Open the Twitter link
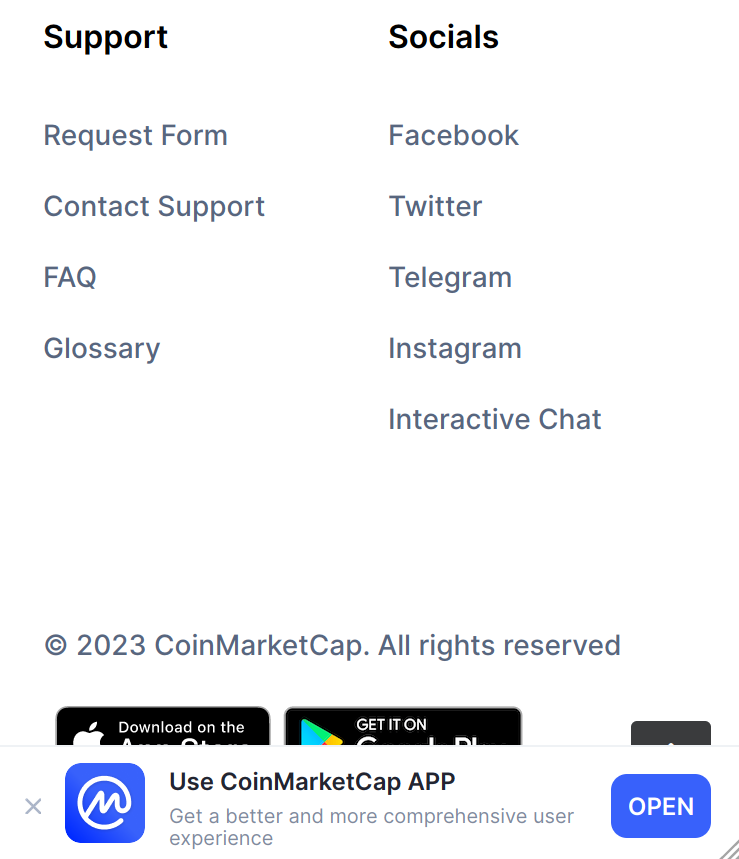 pyautogui.click(x=435, y=206)
